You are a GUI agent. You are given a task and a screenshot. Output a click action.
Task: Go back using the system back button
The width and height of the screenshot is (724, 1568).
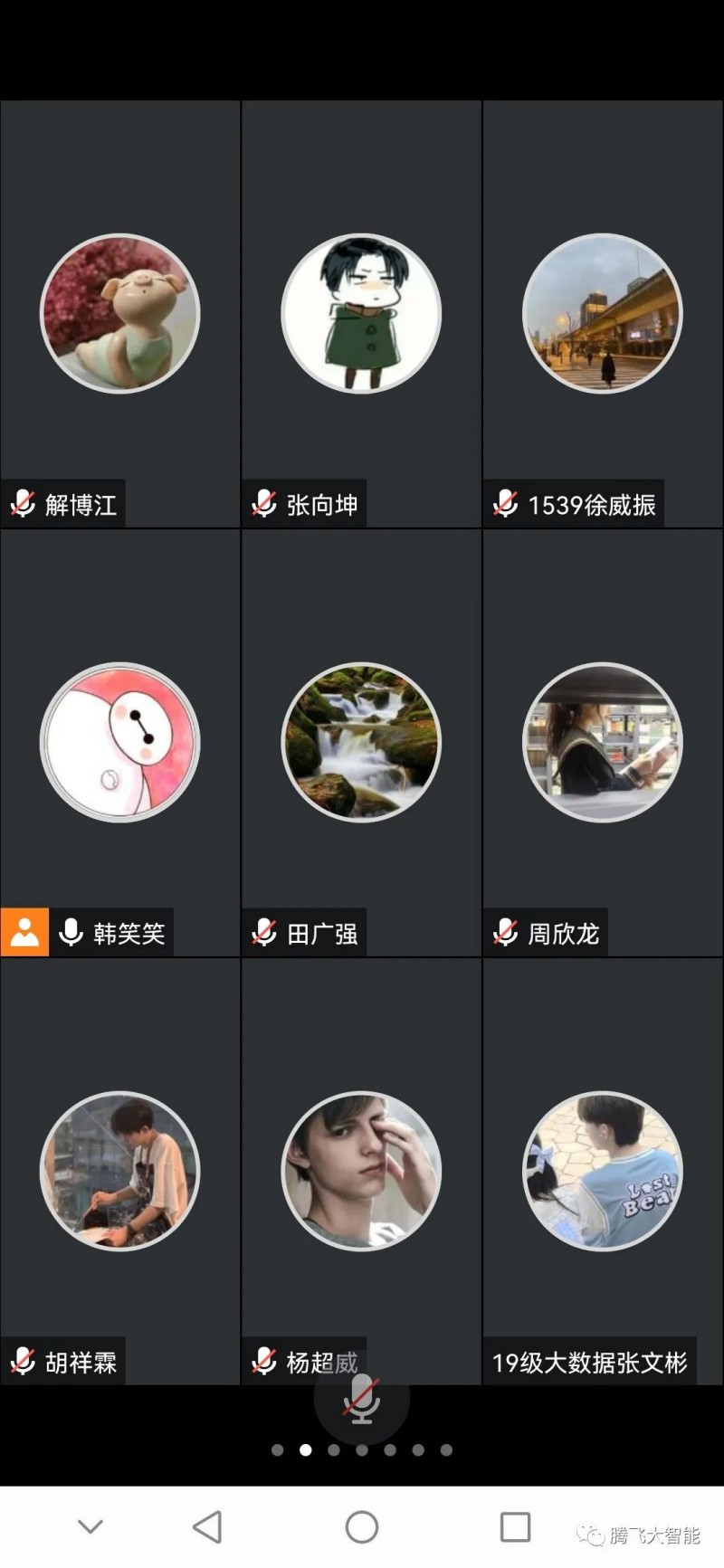coord(207,1527)
